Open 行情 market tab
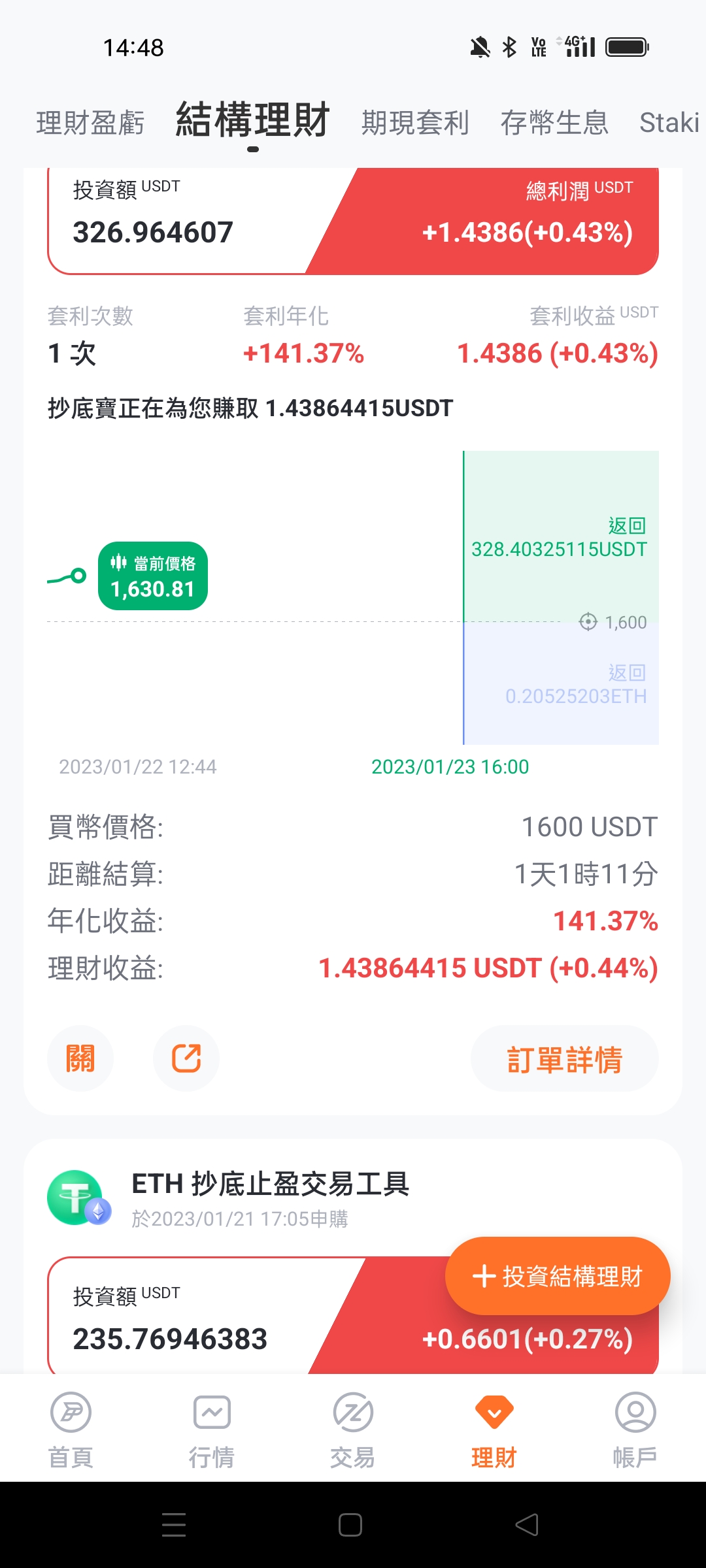Image resolution: width=706 pixels, height=1568 pixels. [212, 1429]
